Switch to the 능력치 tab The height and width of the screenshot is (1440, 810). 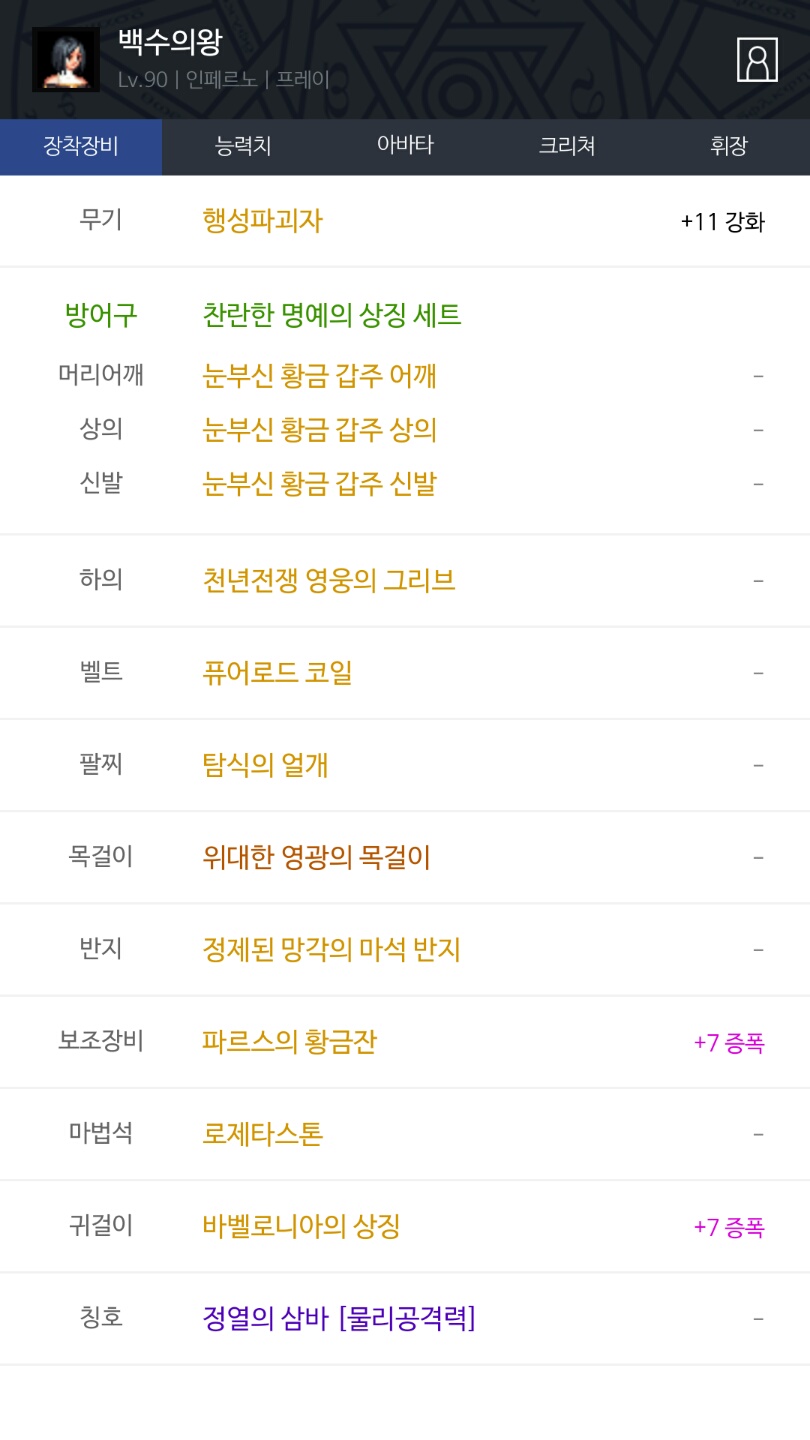coord(243,146)
